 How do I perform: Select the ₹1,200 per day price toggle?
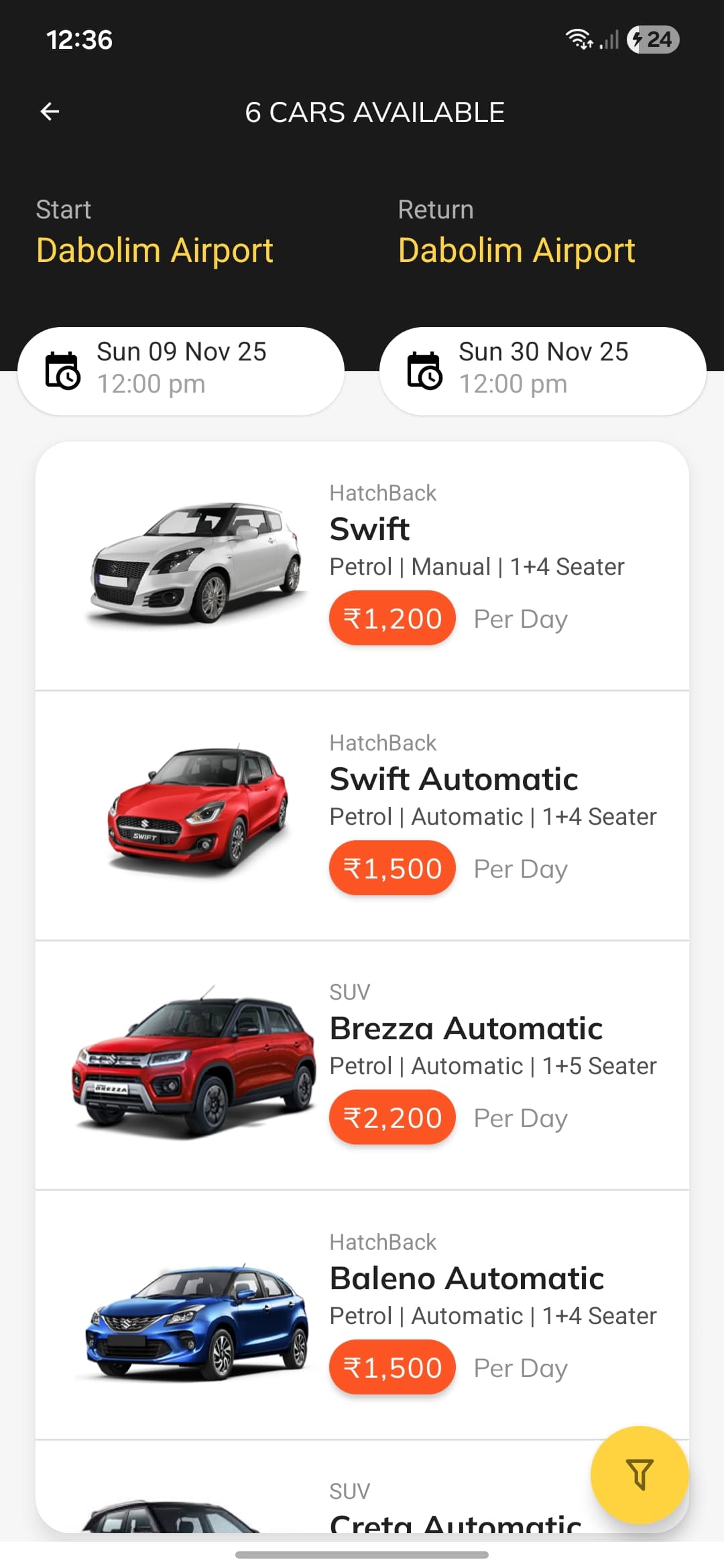point(391,618)
